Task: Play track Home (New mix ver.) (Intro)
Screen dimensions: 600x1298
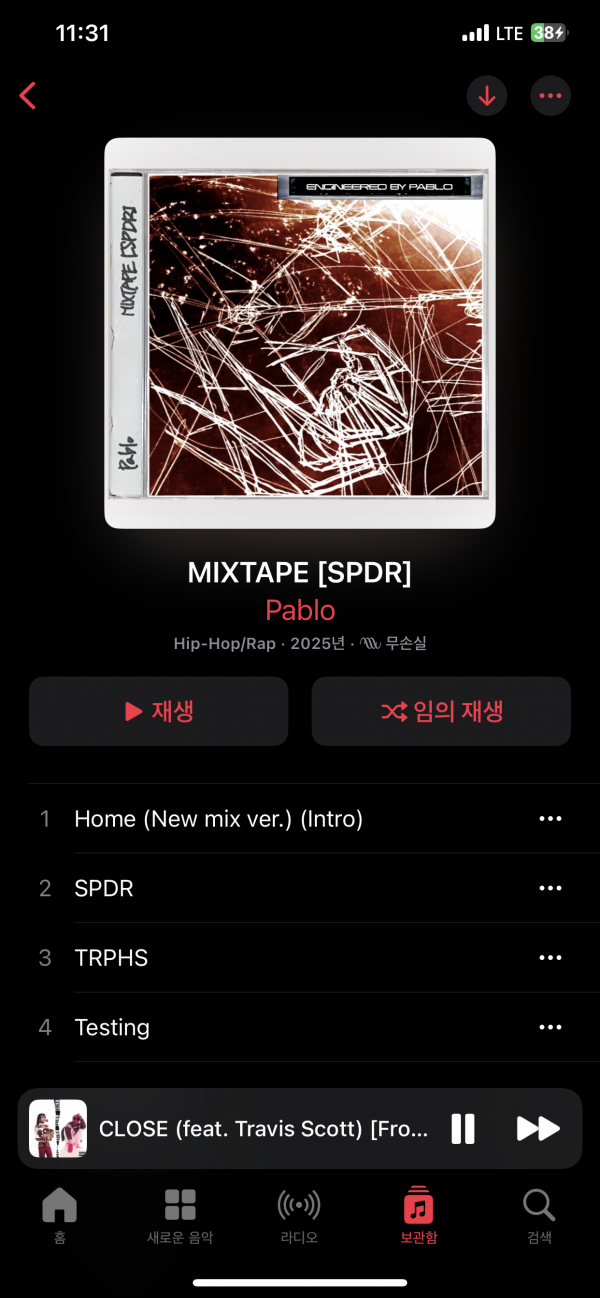Action: (218, 819)
